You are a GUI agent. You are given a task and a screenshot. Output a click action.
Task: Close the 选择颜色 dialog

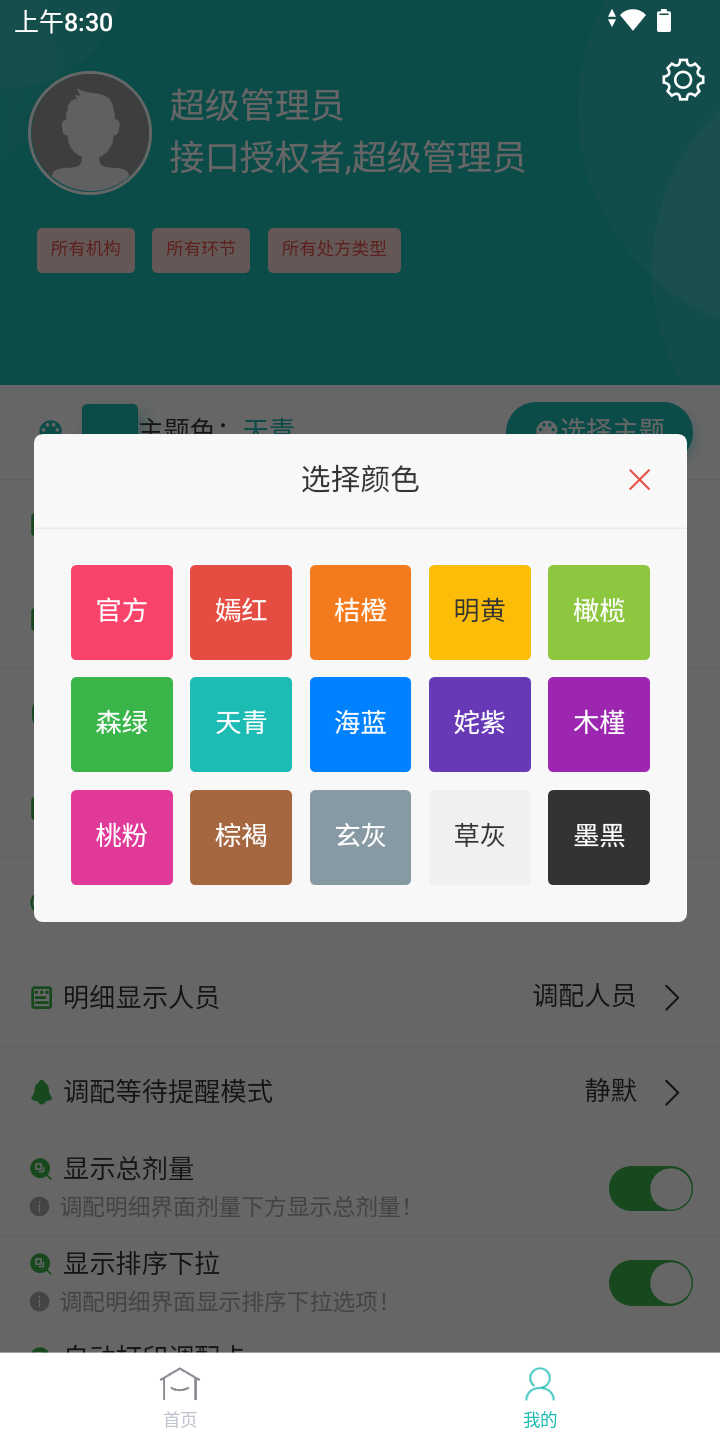pos(639,480)
